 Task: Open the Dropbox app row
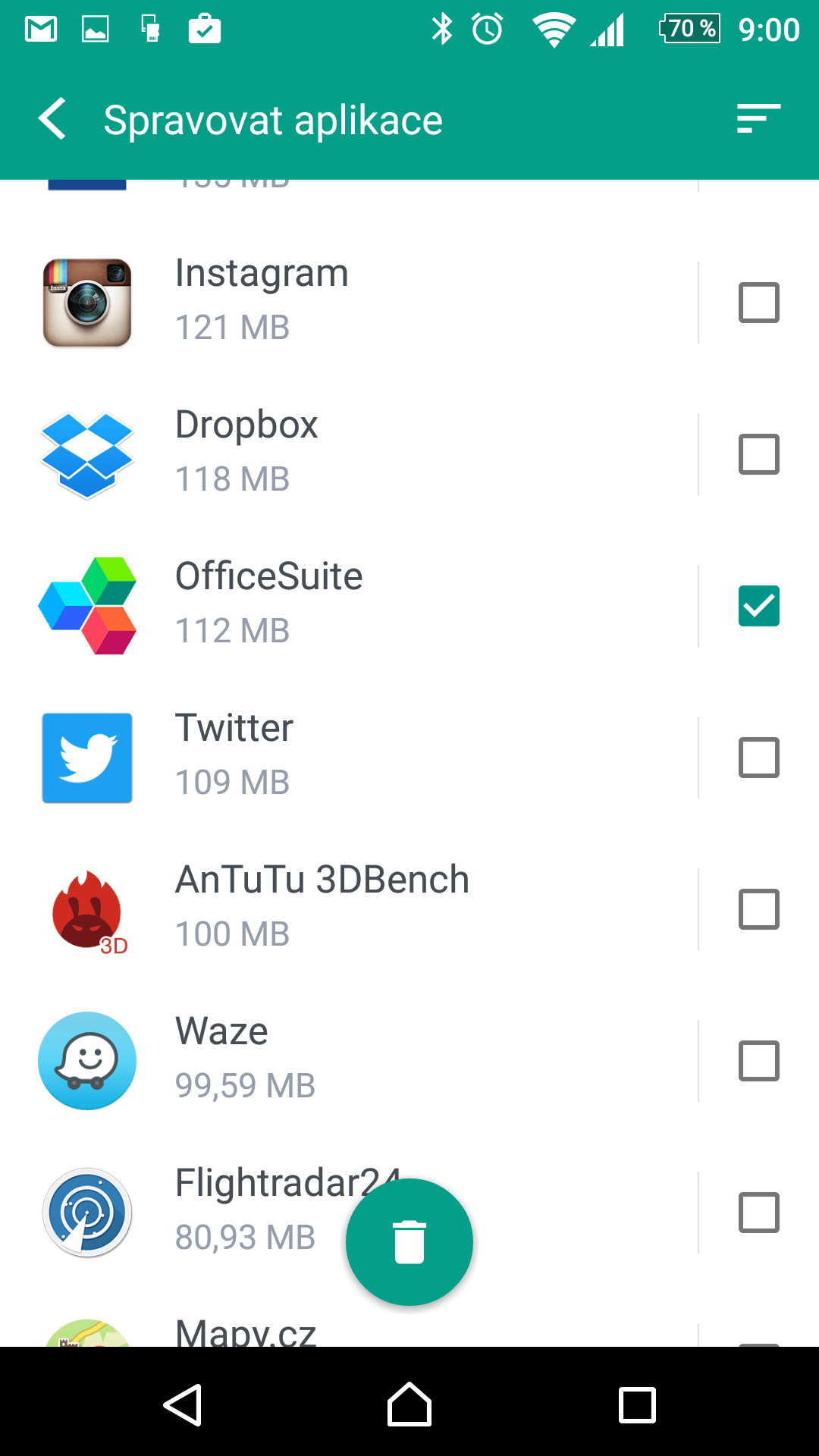[349, 454]
